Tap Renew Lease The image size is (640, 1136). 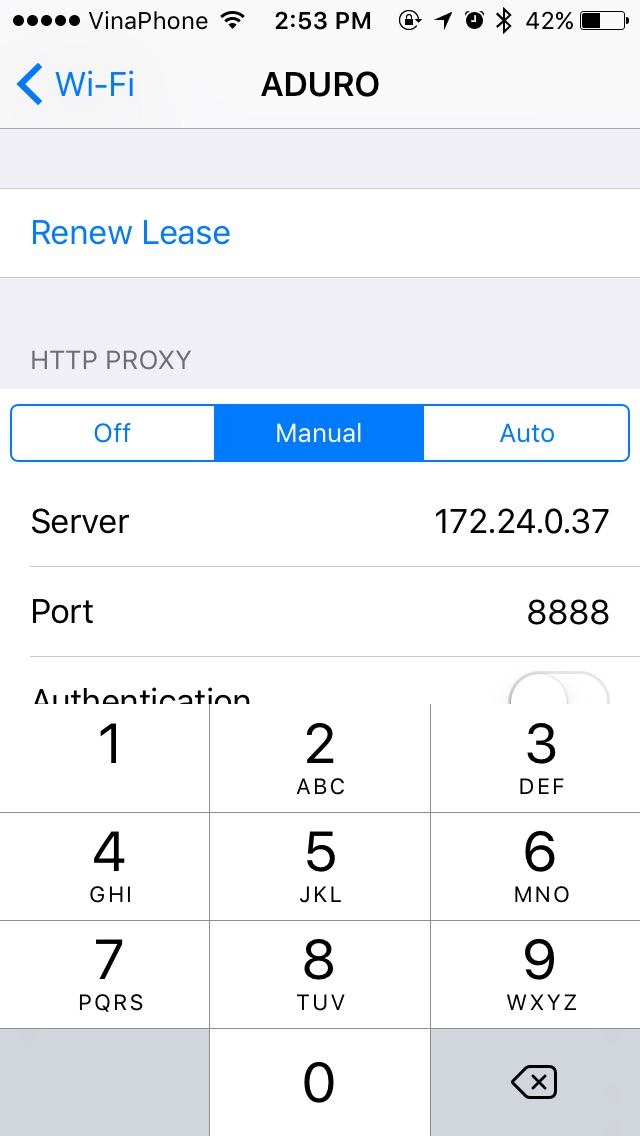coord(130,233)
